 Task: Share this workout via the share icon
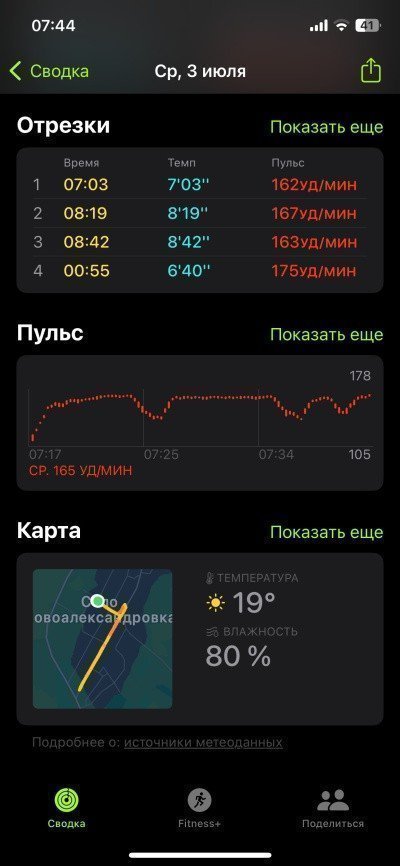pyautogui.click(x=371, y=71)
